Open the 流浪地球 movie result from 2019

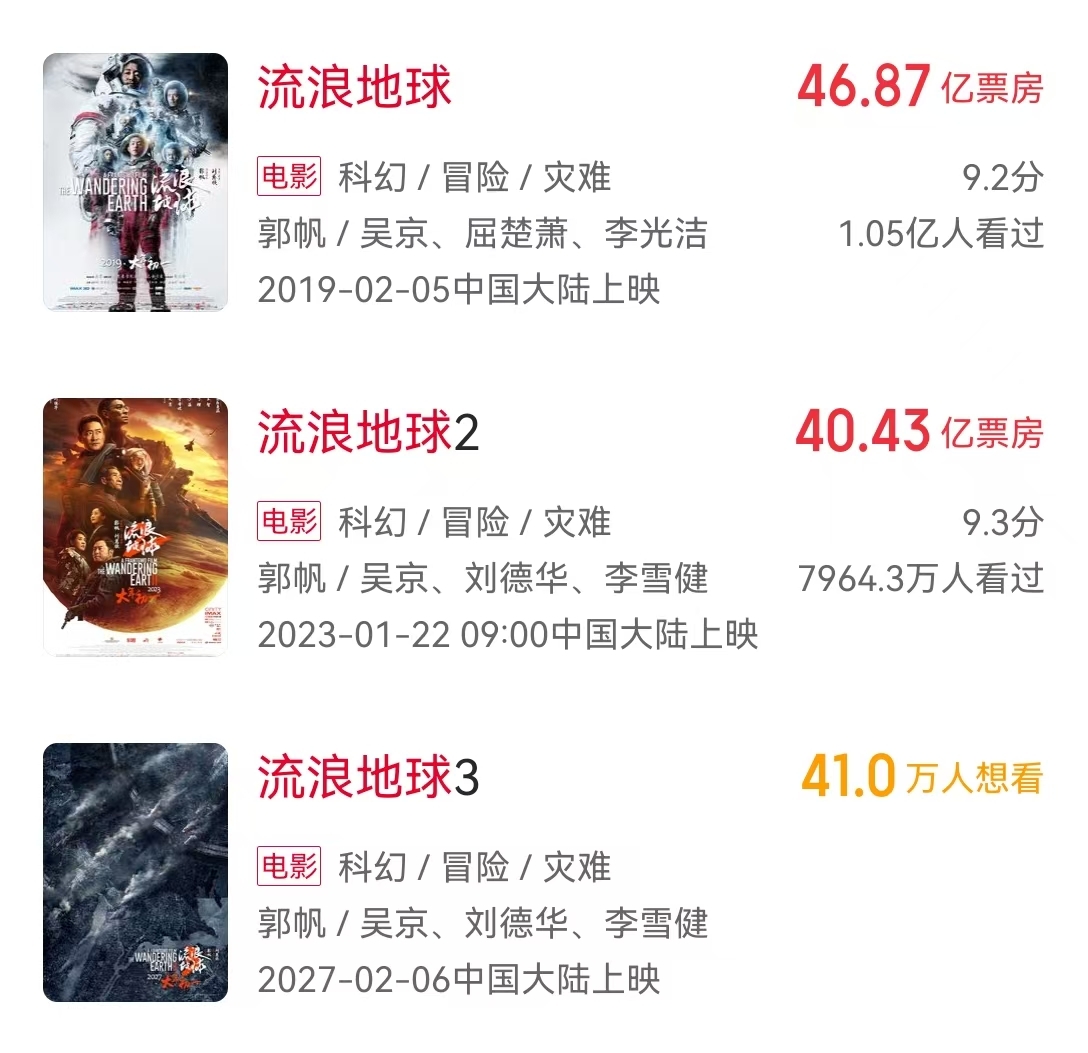pos(355,87)
